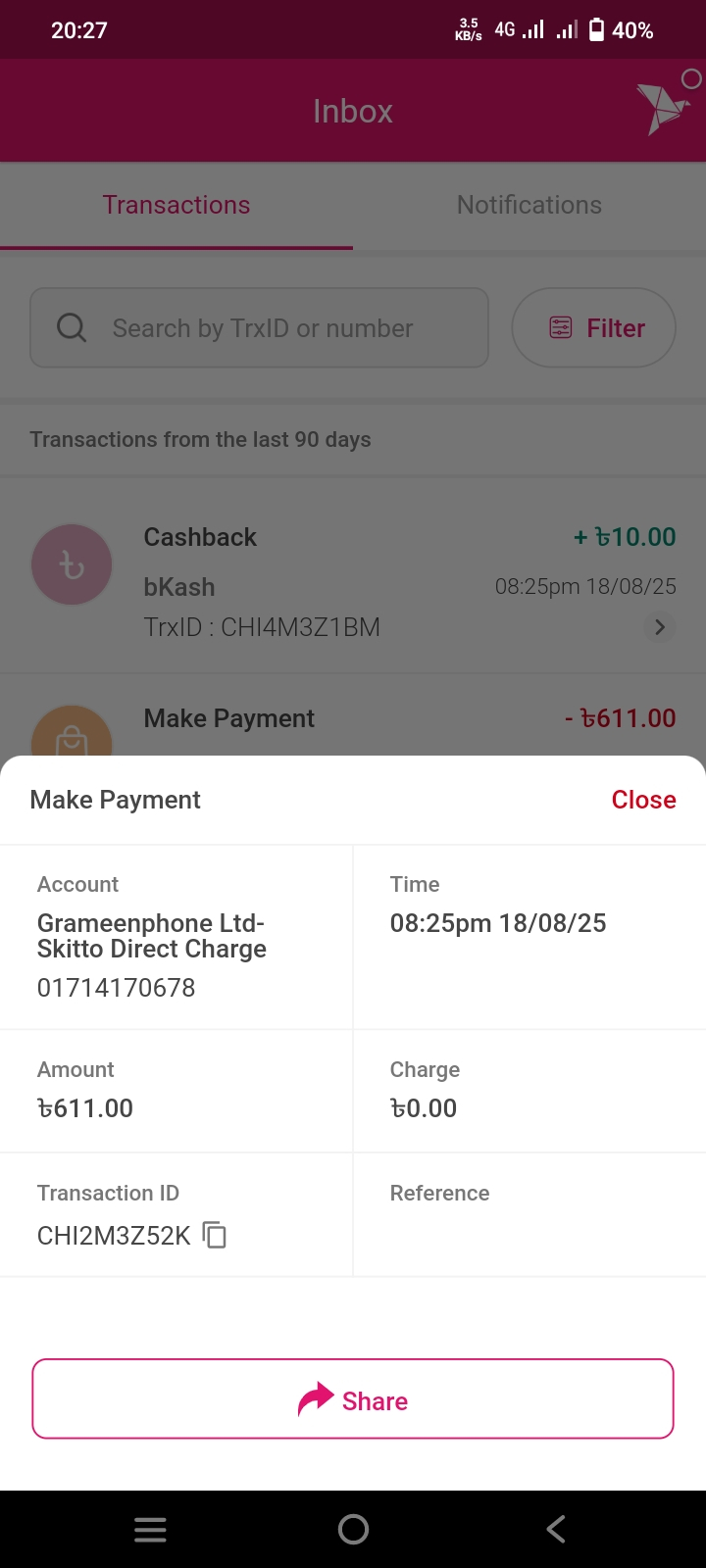The image size is (706, 1568).
Task: Go to the home screen
Action: coord(353,1529)
